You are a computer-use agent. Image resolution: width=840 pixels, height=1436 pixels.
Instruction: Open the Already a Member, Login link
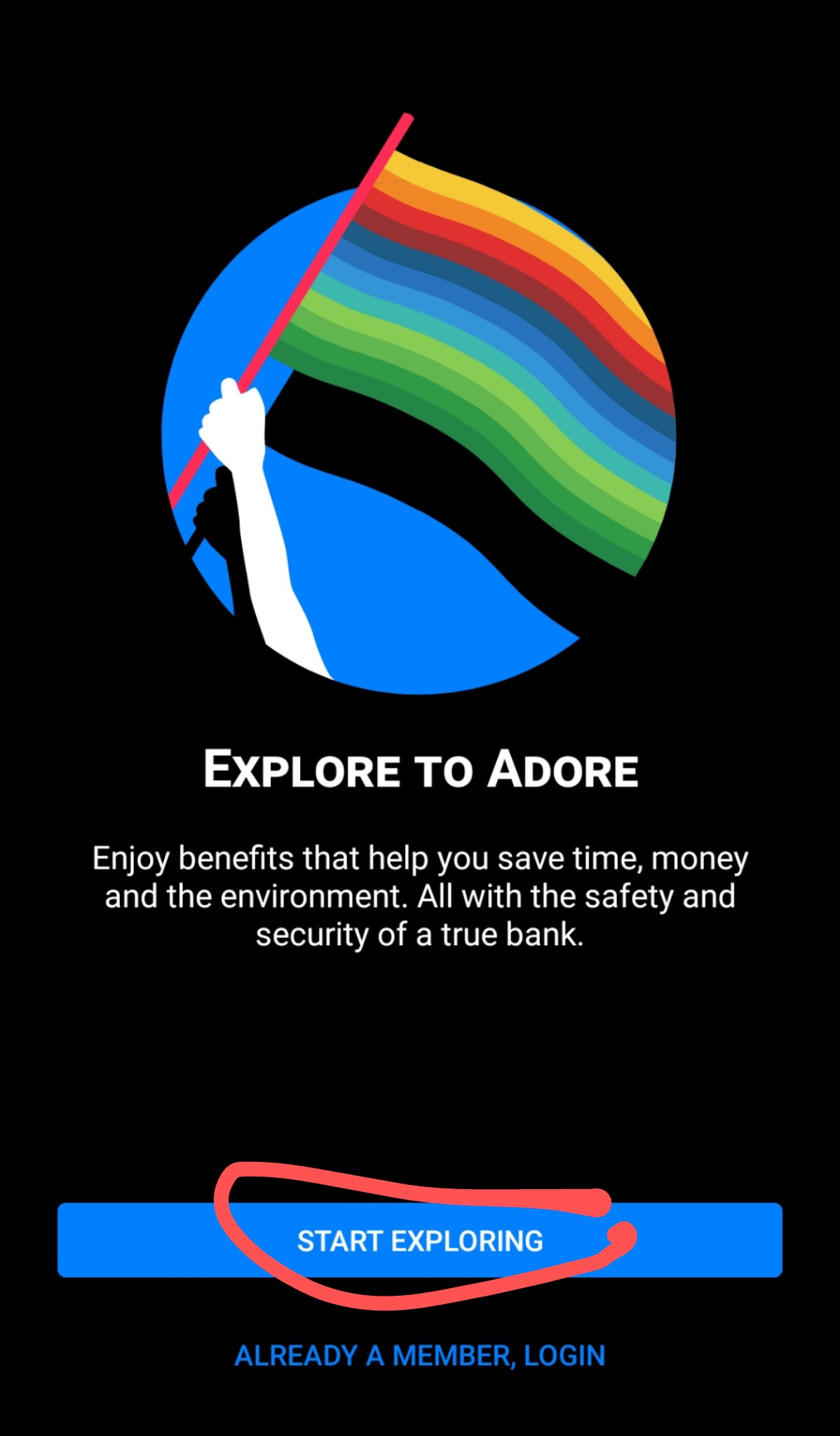(419, 1355)
